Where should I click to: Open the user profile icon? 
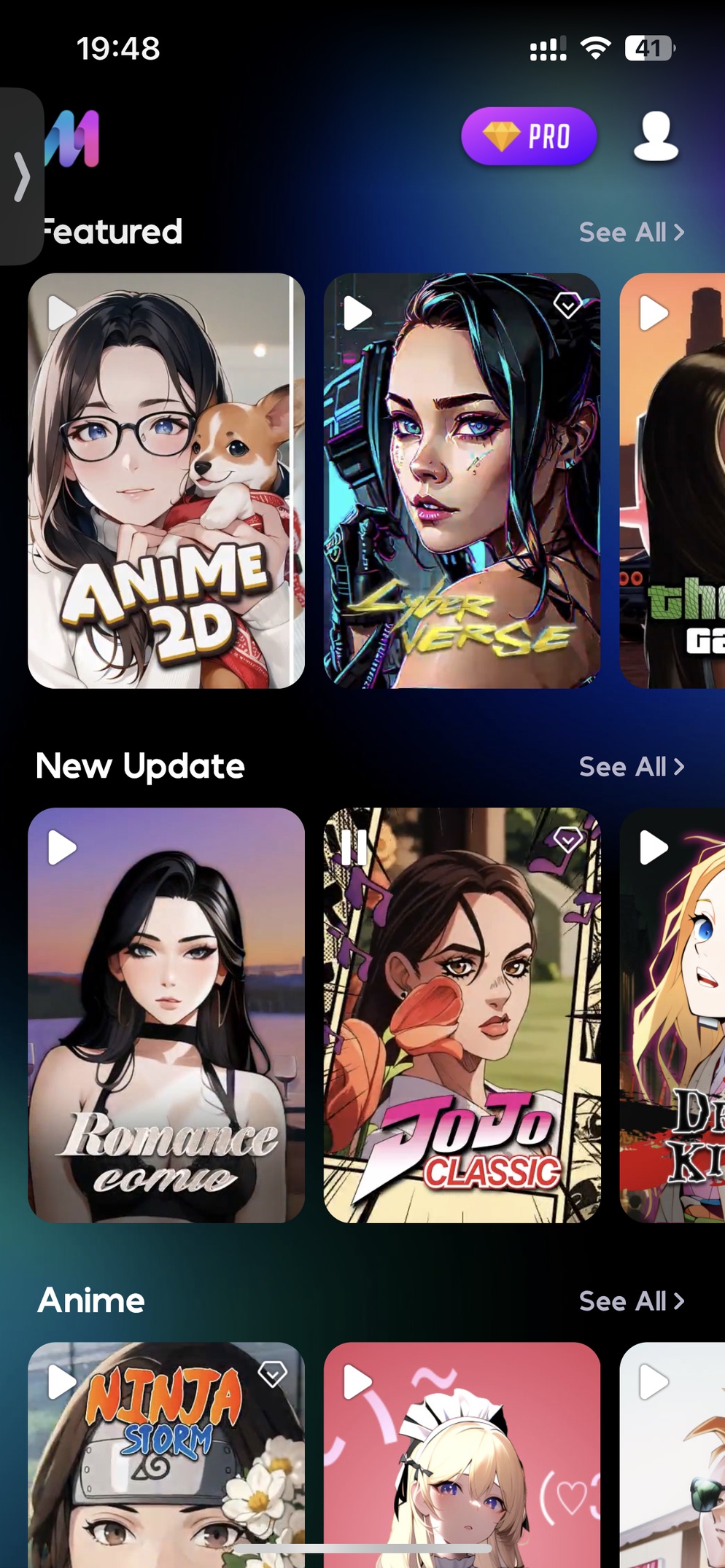(x=655, y=136)
